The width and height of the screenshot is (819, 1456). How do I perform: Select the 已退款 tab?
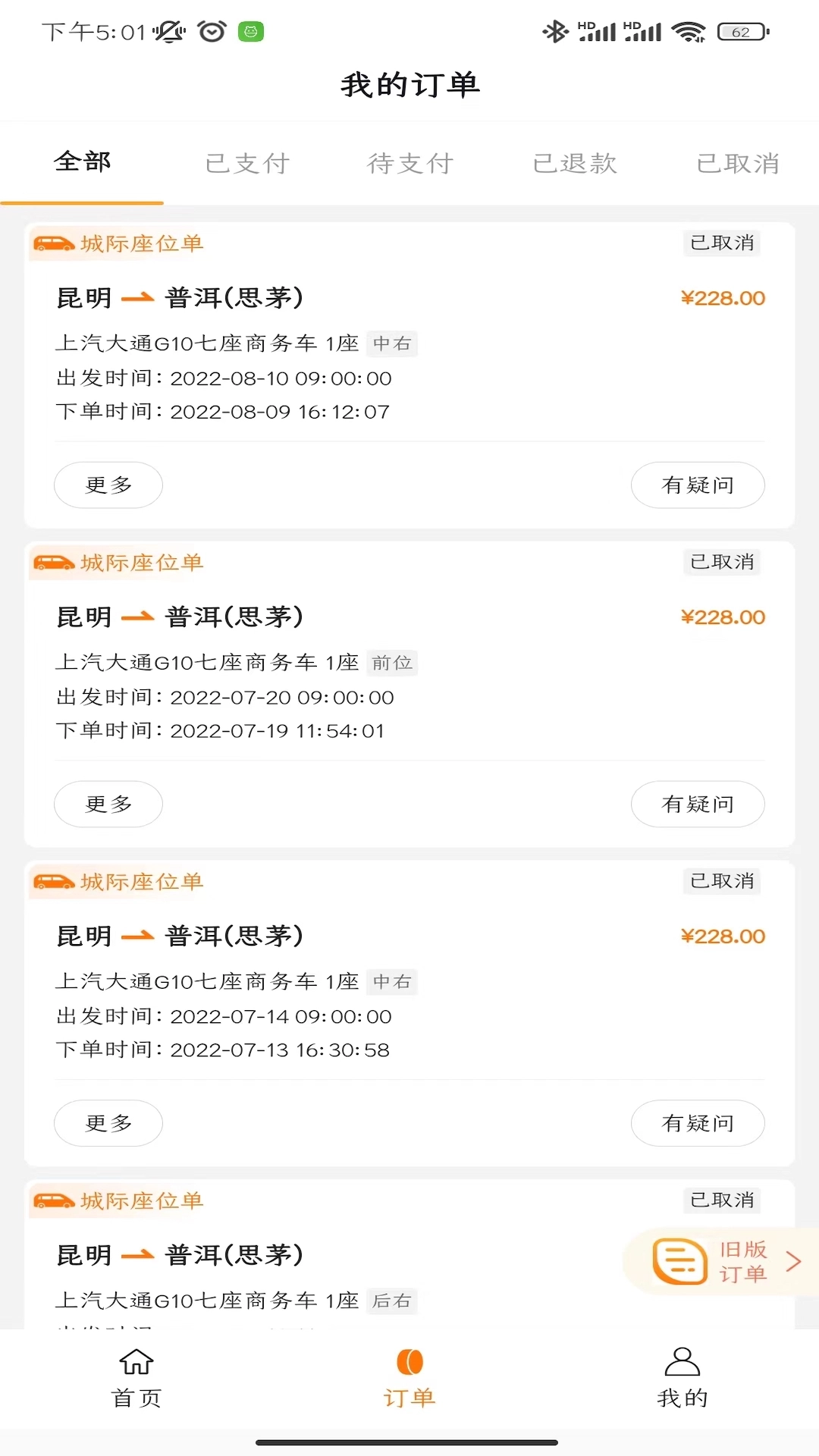574,162
